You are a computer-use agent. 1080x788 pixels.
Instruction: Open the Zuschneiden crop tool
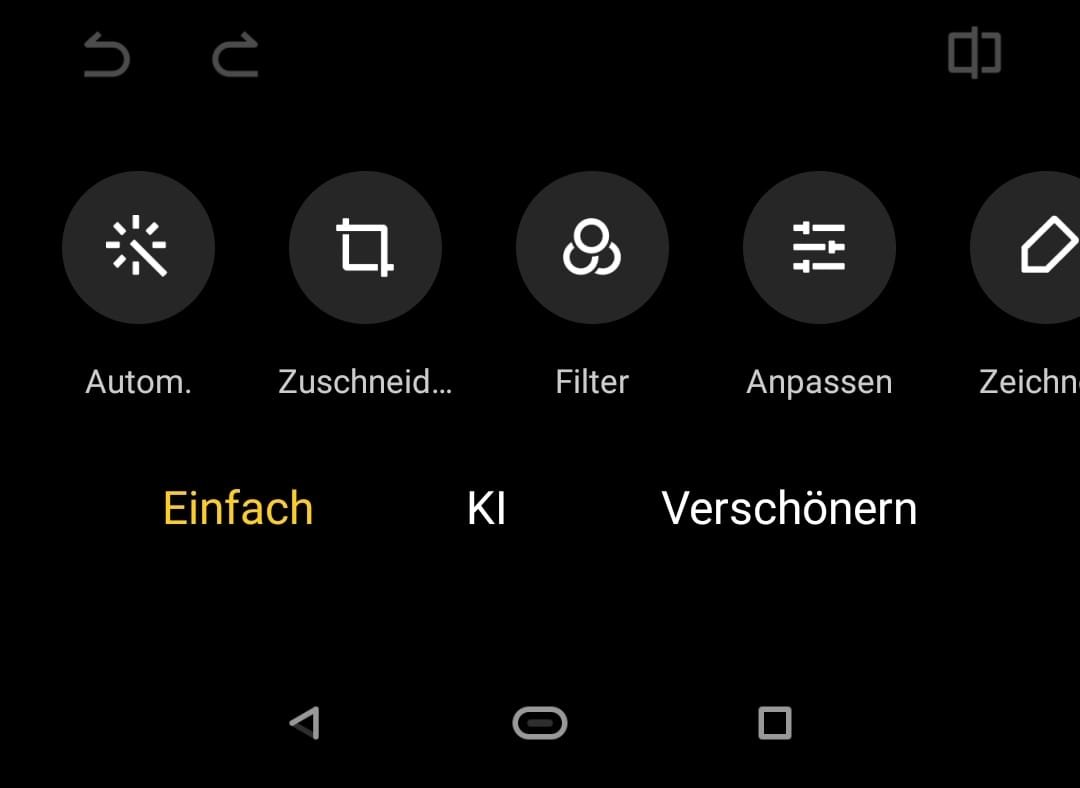pyautogui.click(x=365, y=247)
